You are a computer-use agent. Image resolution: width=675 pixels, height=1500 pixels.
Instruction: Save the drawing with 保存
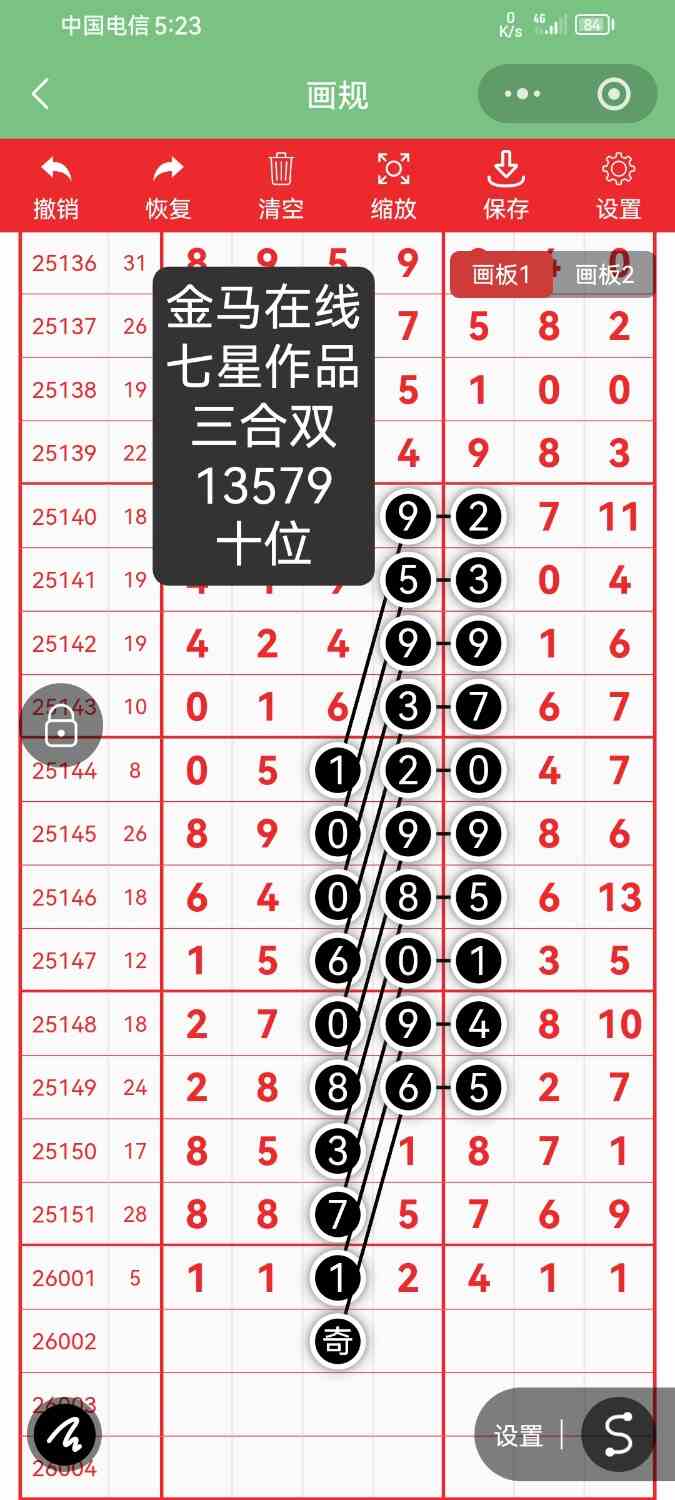click(506, 187)
